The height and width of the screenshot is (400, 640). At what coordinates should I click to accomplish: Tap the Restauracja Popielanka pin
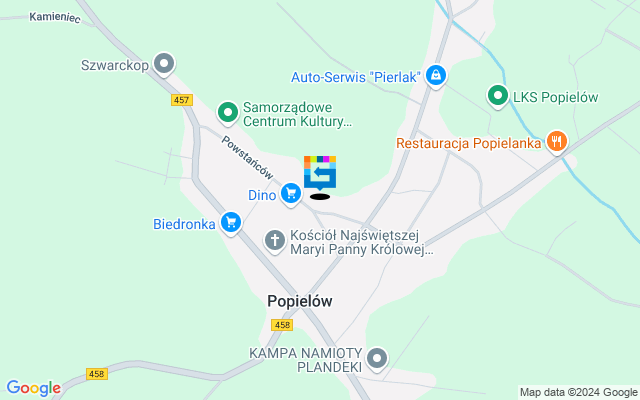coord(557,142)
